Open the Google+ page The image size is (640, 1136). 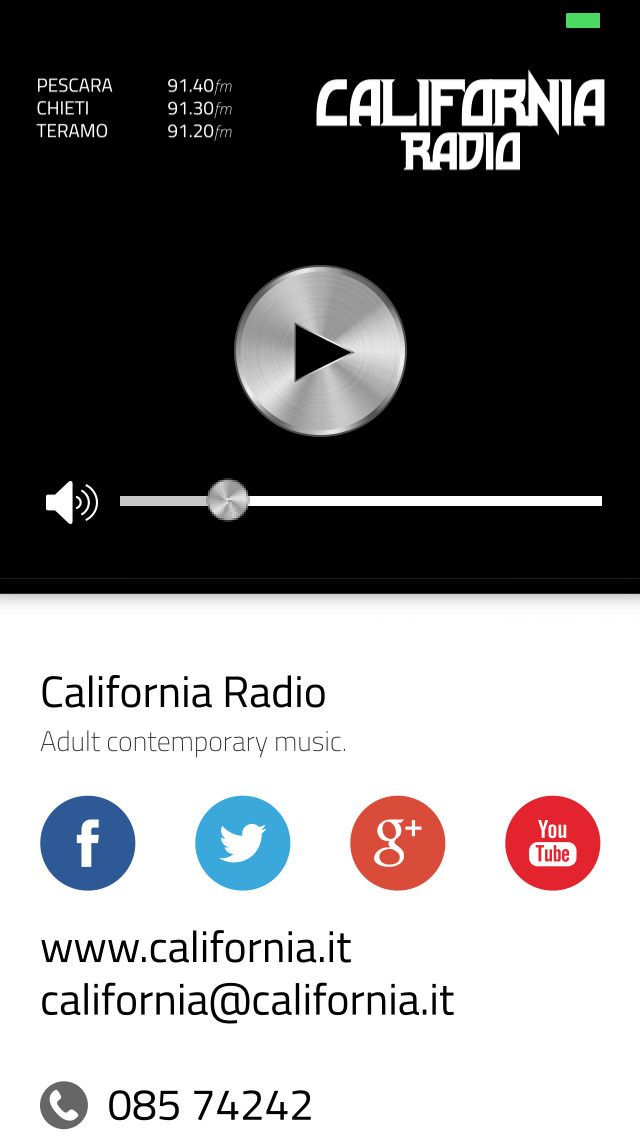pyautogui.click(x=398, y=843)
